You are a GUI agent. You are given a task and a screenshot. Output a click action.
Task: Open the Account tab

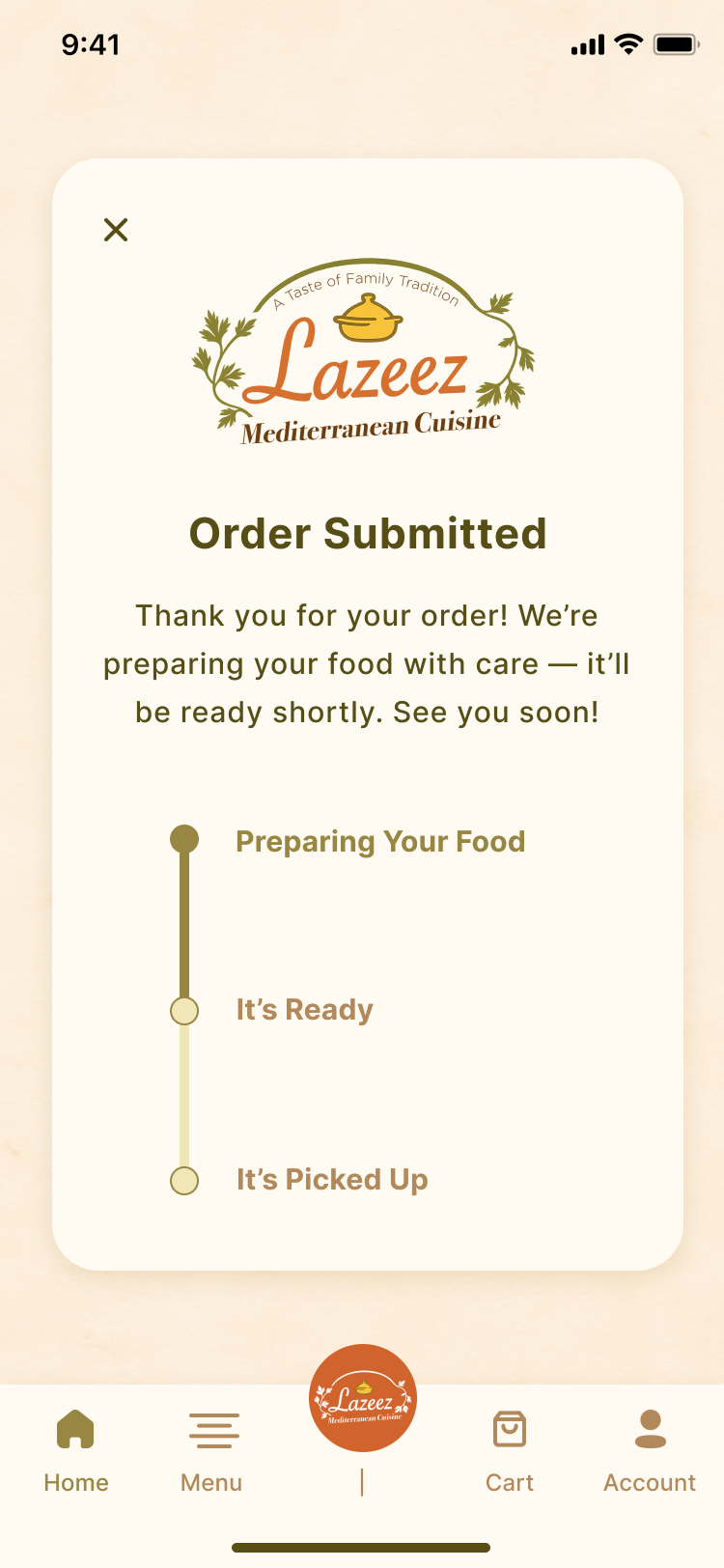point(650,1448)
